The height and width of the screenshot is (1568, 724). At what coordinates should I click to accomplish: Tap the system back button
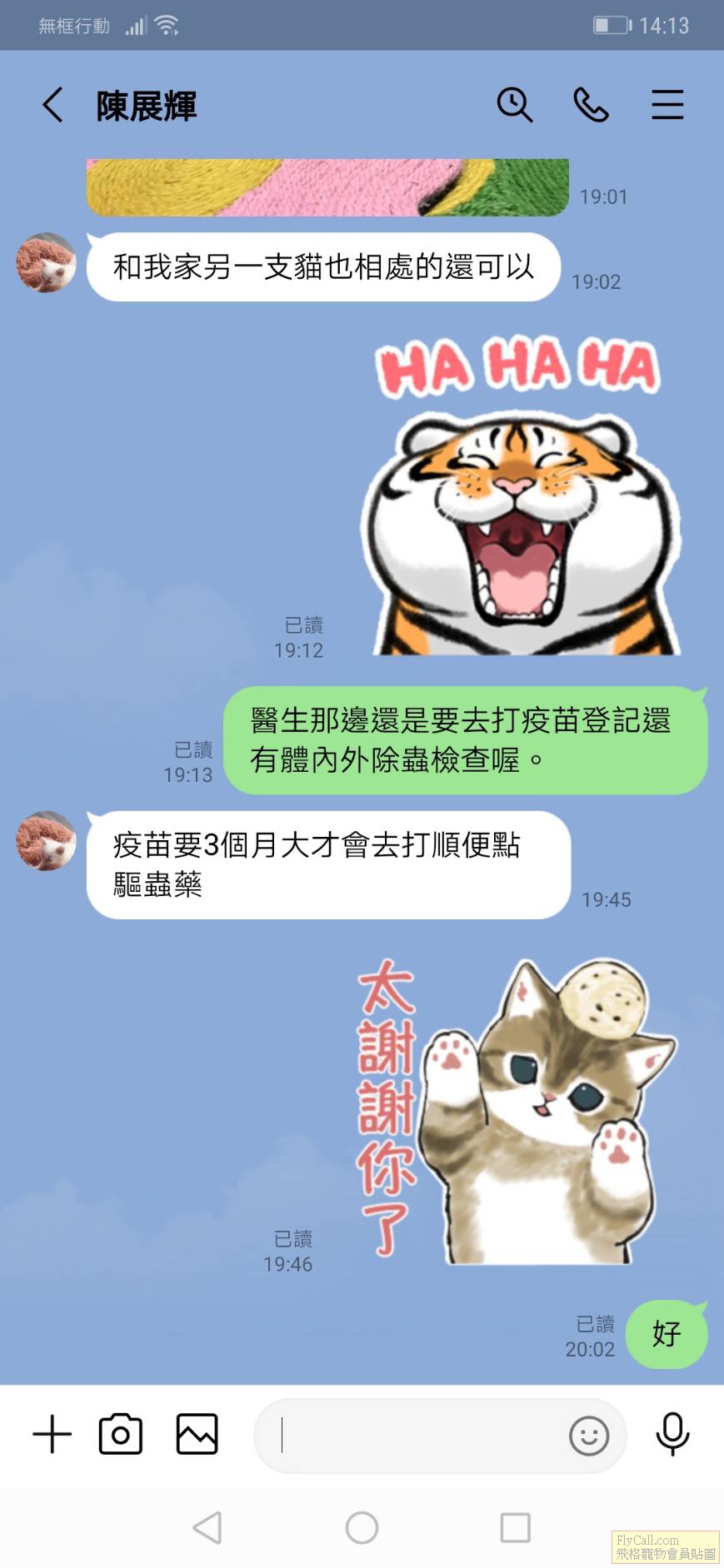click(x=207, y=1527)
